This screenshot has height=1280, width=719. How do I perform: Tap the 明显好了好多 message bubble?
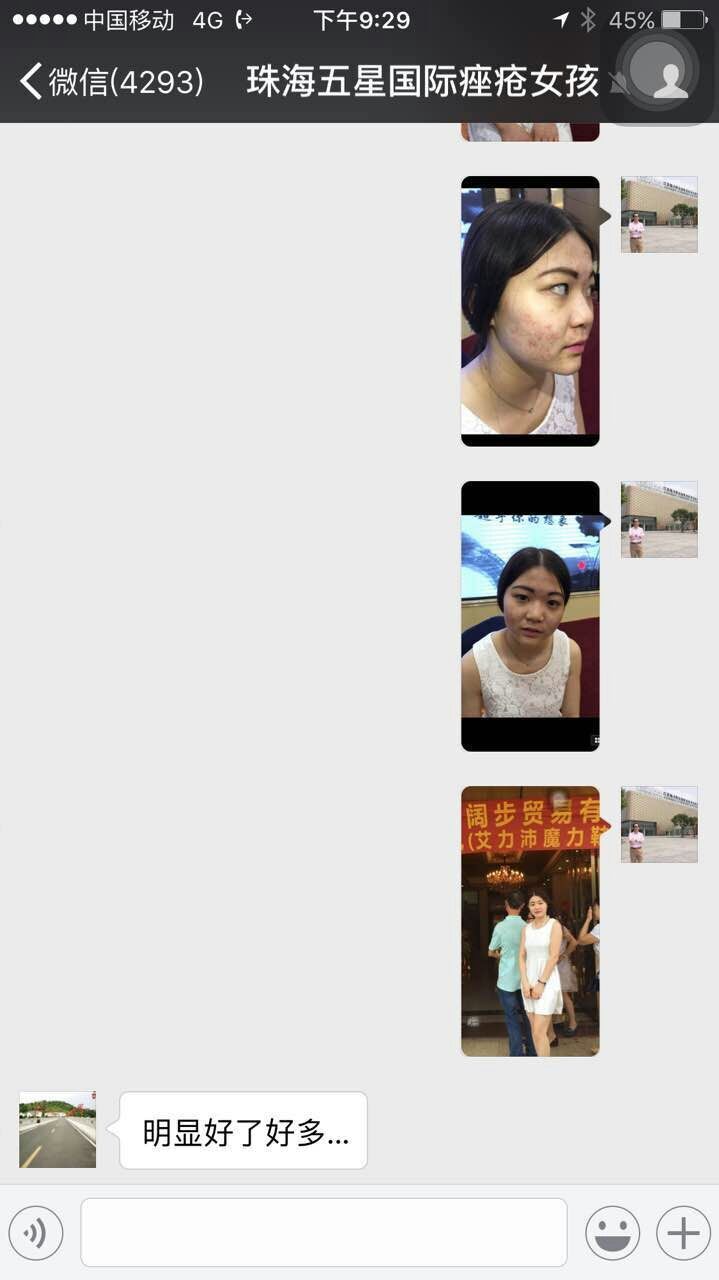pyautogui.click(x=244, y=1131)
